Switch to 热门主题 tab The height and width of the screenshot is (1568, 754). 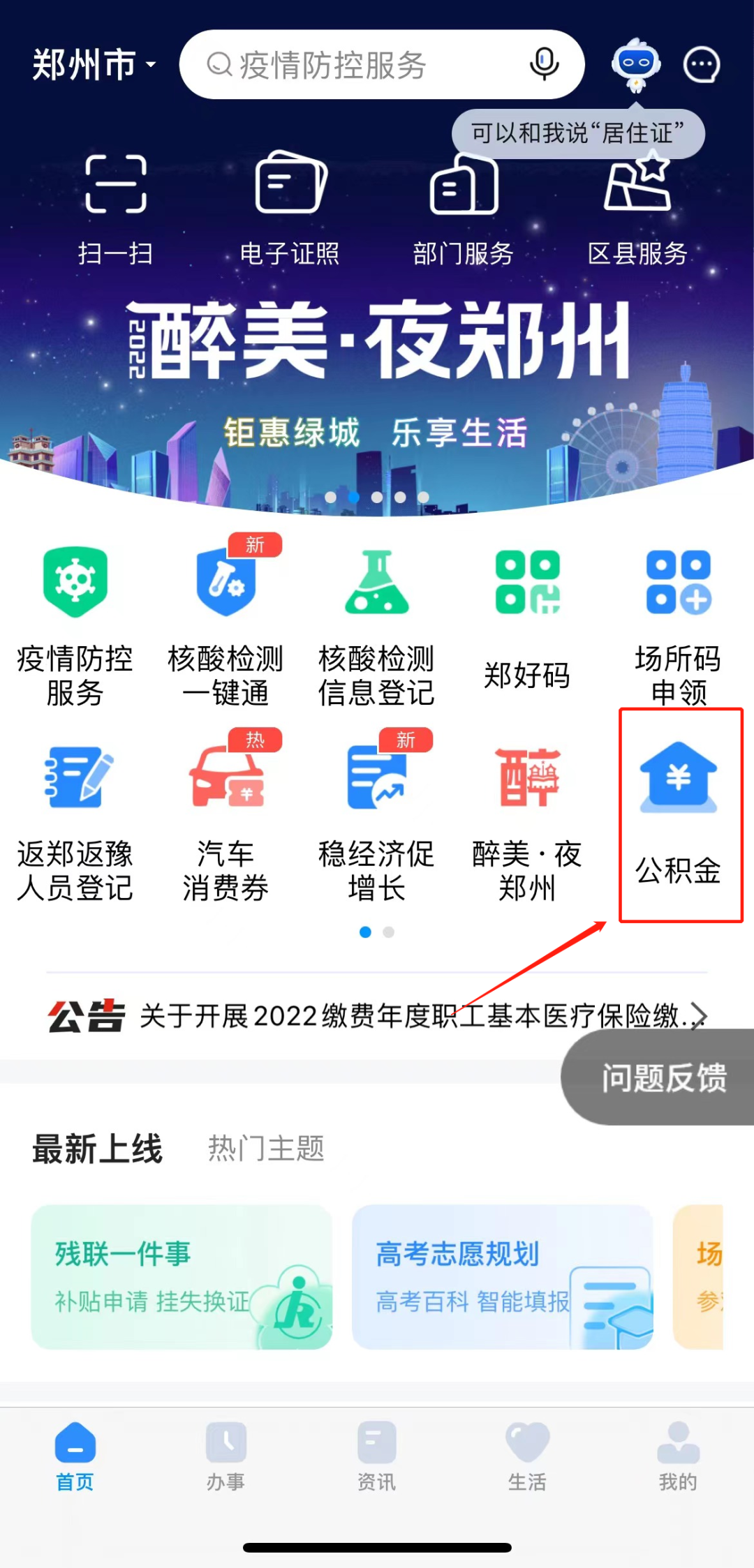(x=266, y=1148)
